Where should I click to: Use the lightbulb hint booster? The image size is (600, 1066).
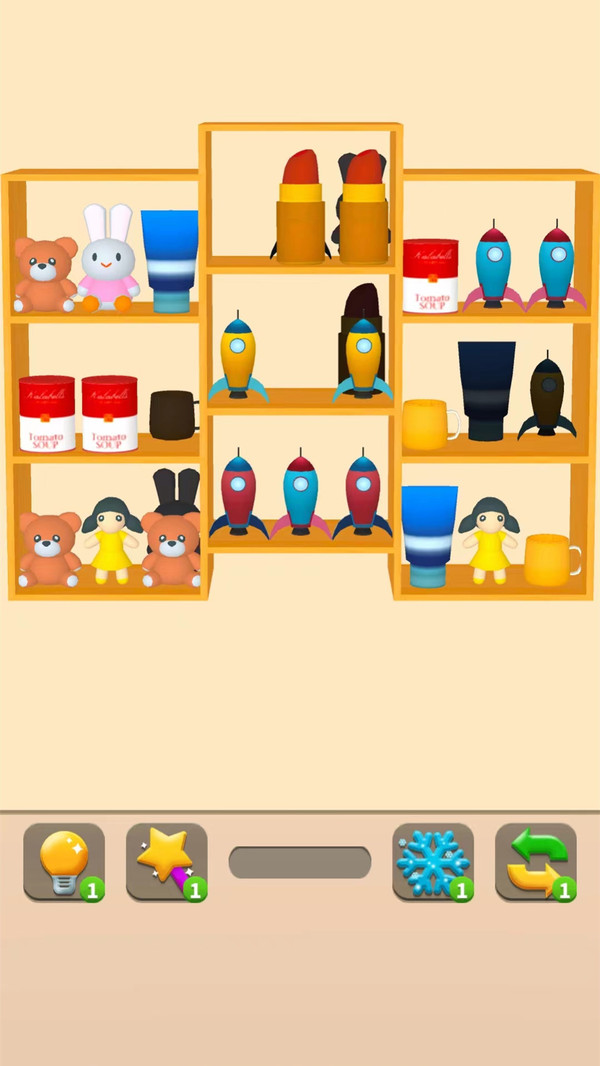click(63, 861)
